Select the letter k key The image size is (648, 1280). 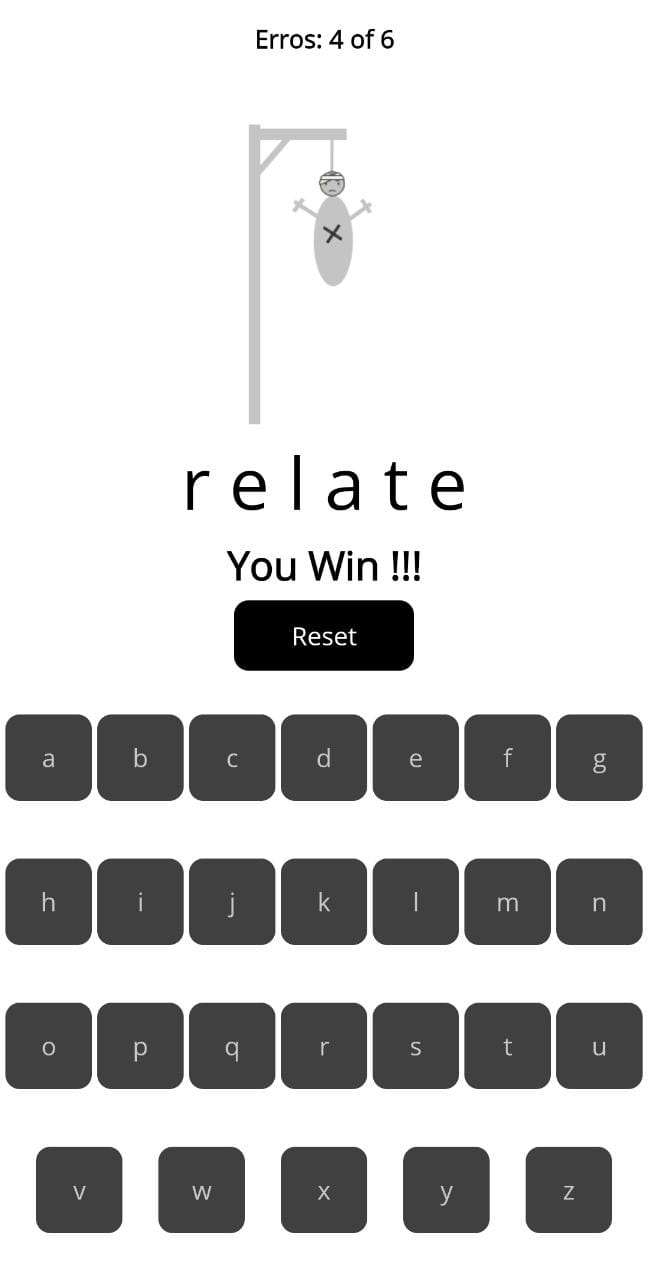click(x=324, y=902)
